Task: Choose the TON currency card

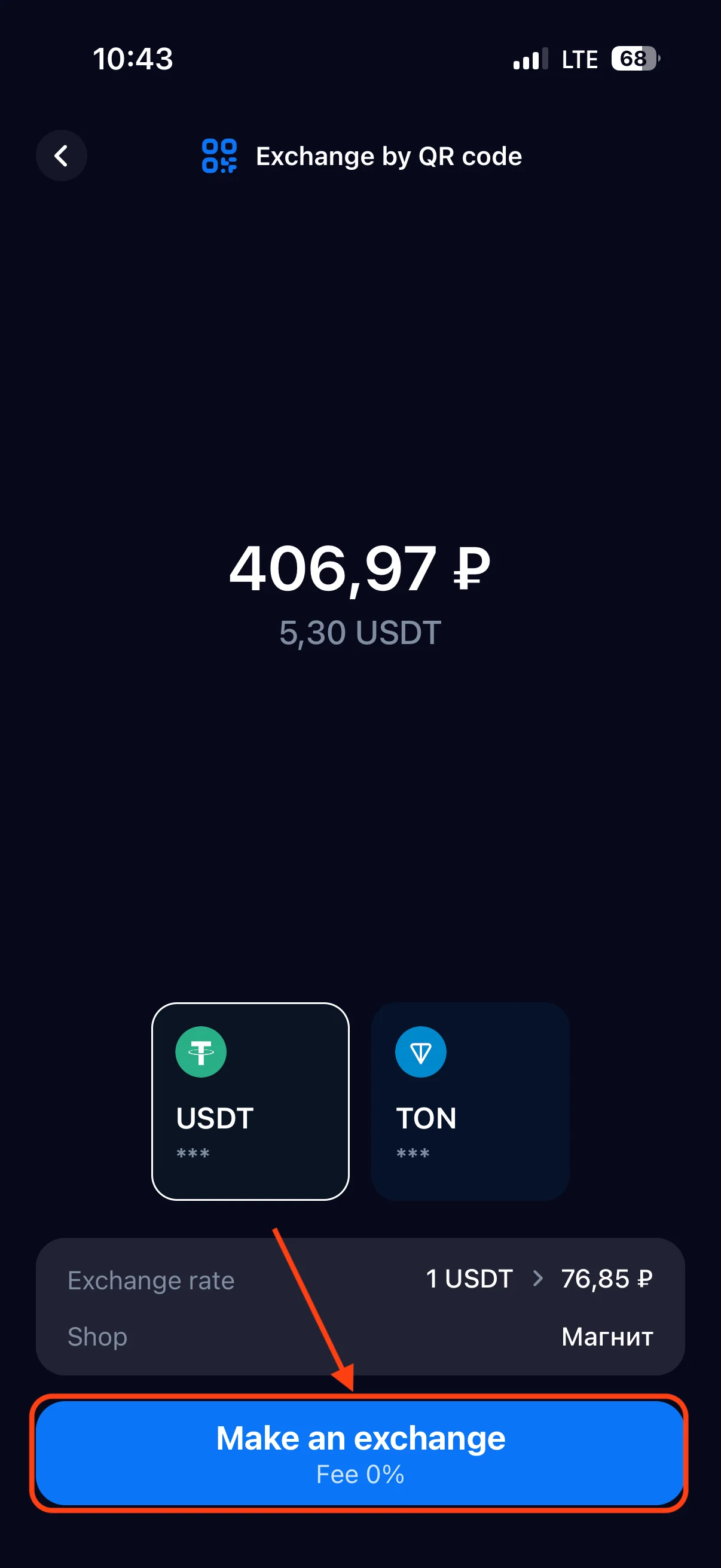Action: click(470, 1100)
